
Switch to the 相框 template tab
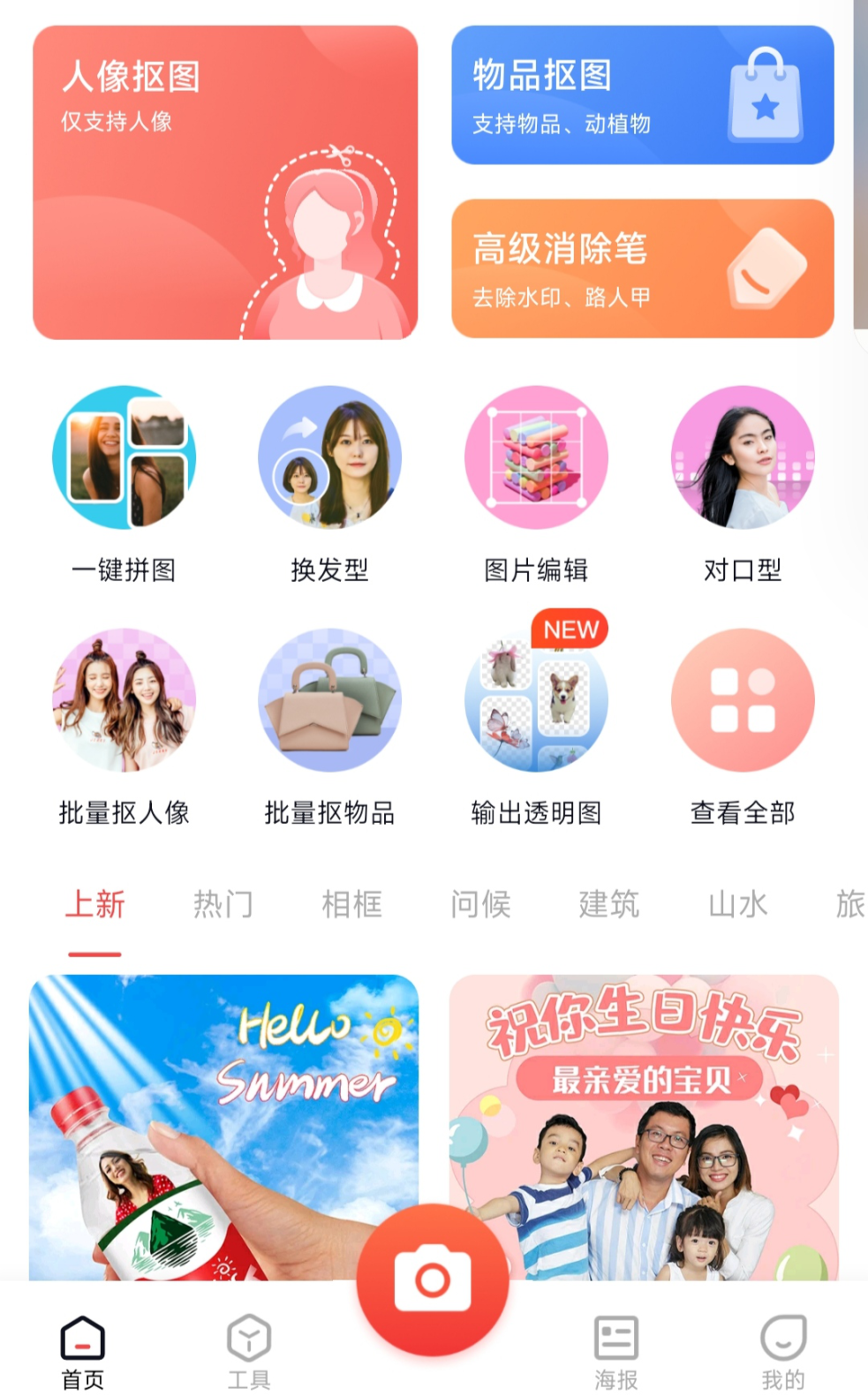(351, 904)
